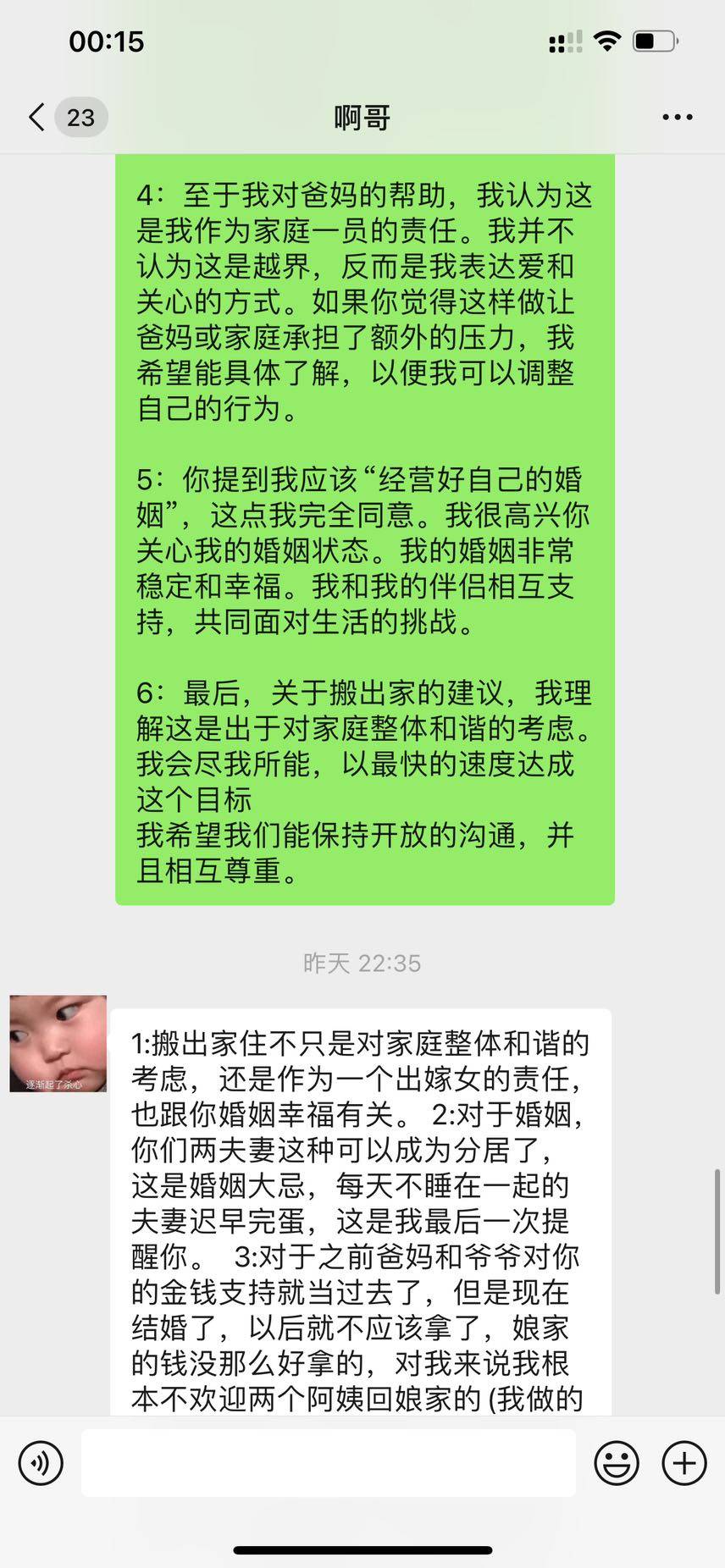Viewport: 725px width, 1568px height.
Task: Open 啊哥's profile avatar
Action: point(58,1043)
